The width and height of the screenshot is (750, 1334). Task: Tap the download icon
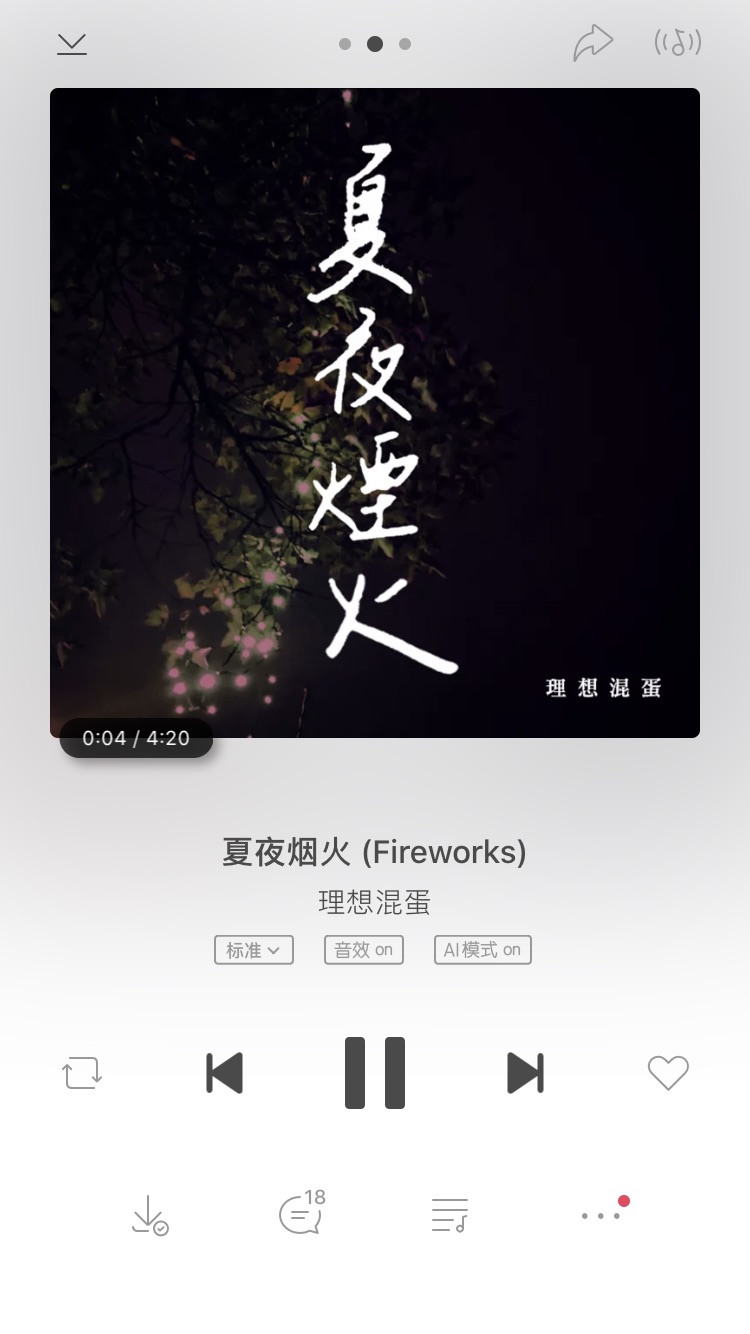point(150,1215)
